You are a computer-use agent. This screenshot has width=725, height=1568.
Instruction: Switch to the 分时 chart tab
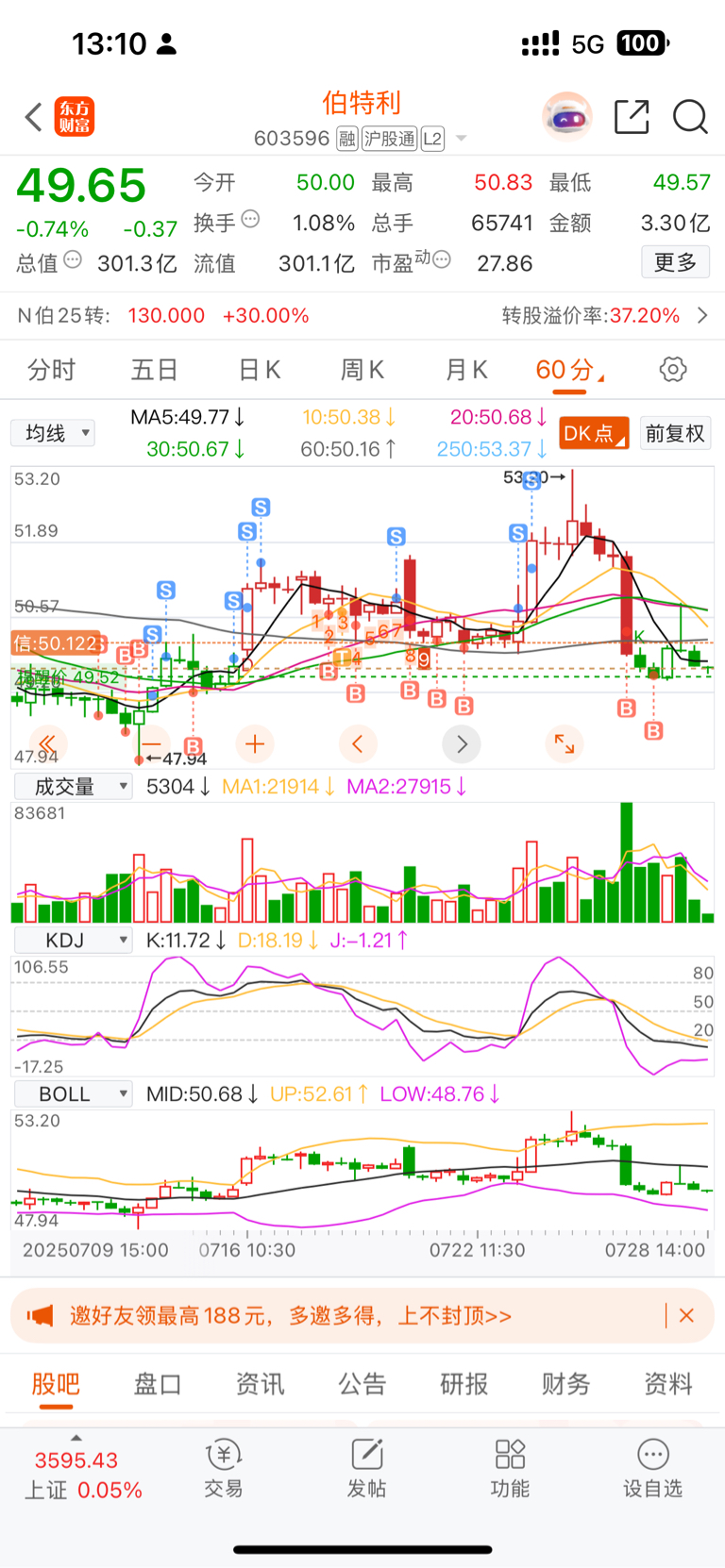[51, 370]
